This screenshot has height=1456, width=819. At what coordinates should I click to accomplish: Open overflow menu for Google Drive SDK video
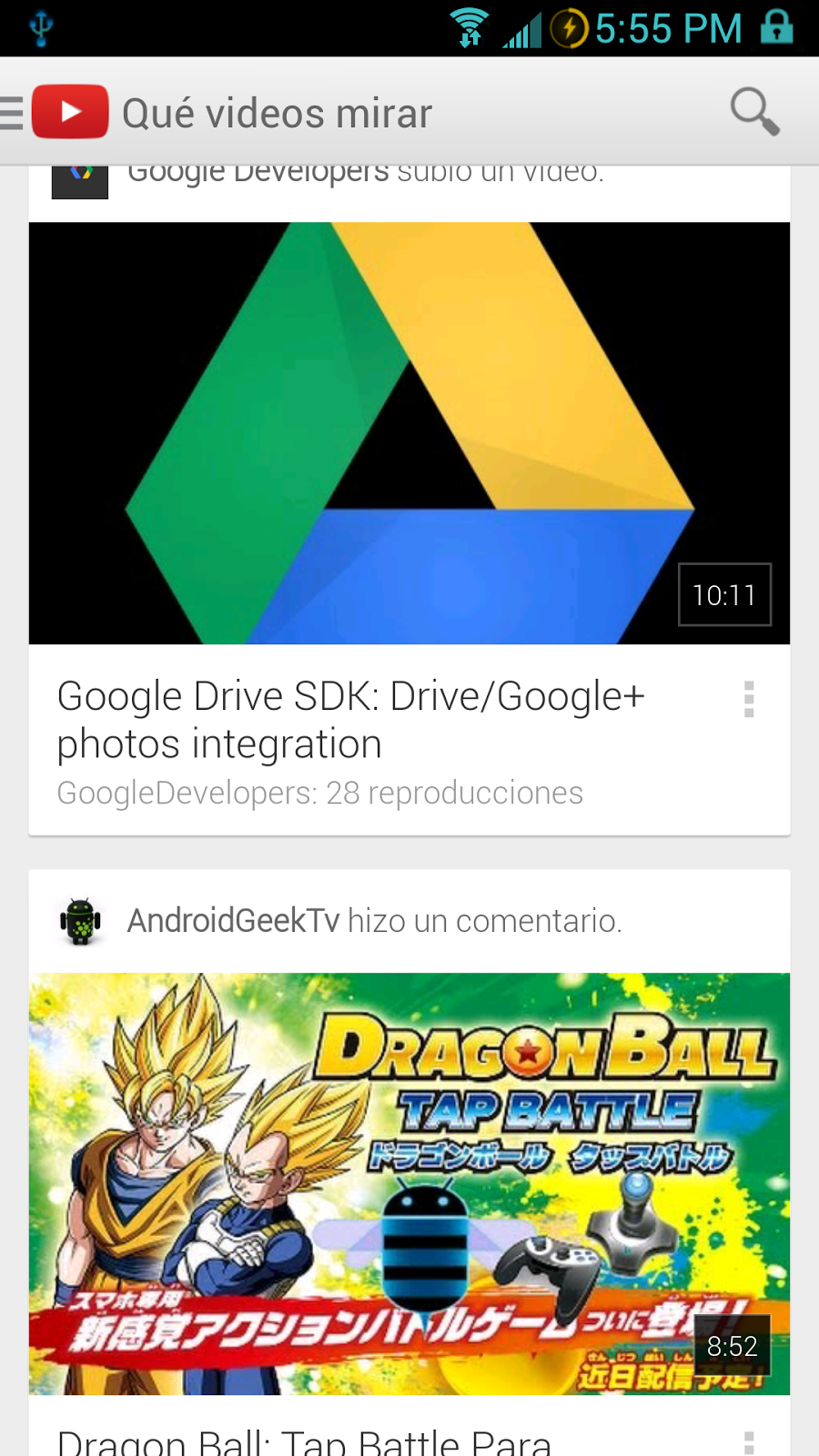[749, 699]
